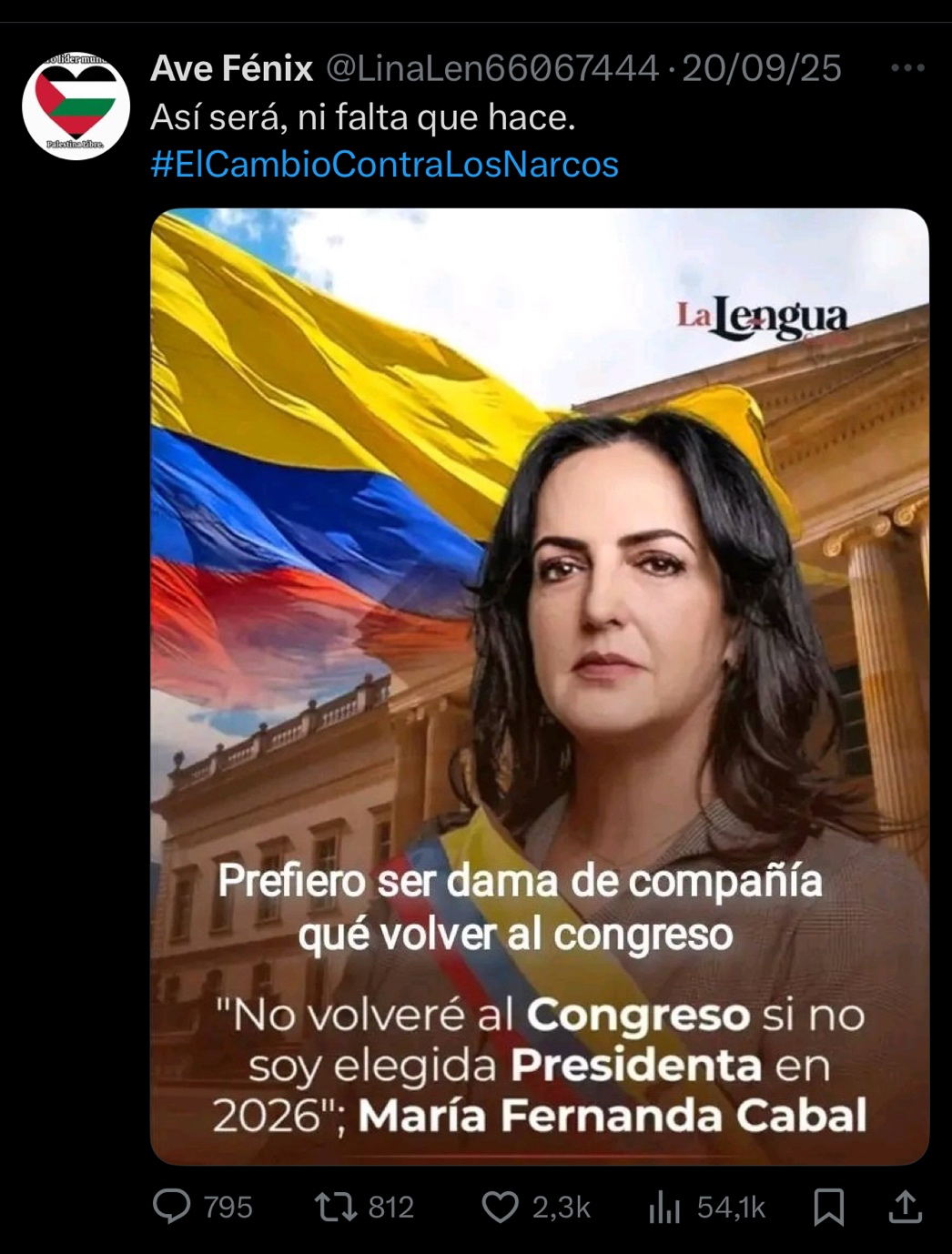952x1254 pixels.
Task: Share this post
Action: coord(905,1207)
